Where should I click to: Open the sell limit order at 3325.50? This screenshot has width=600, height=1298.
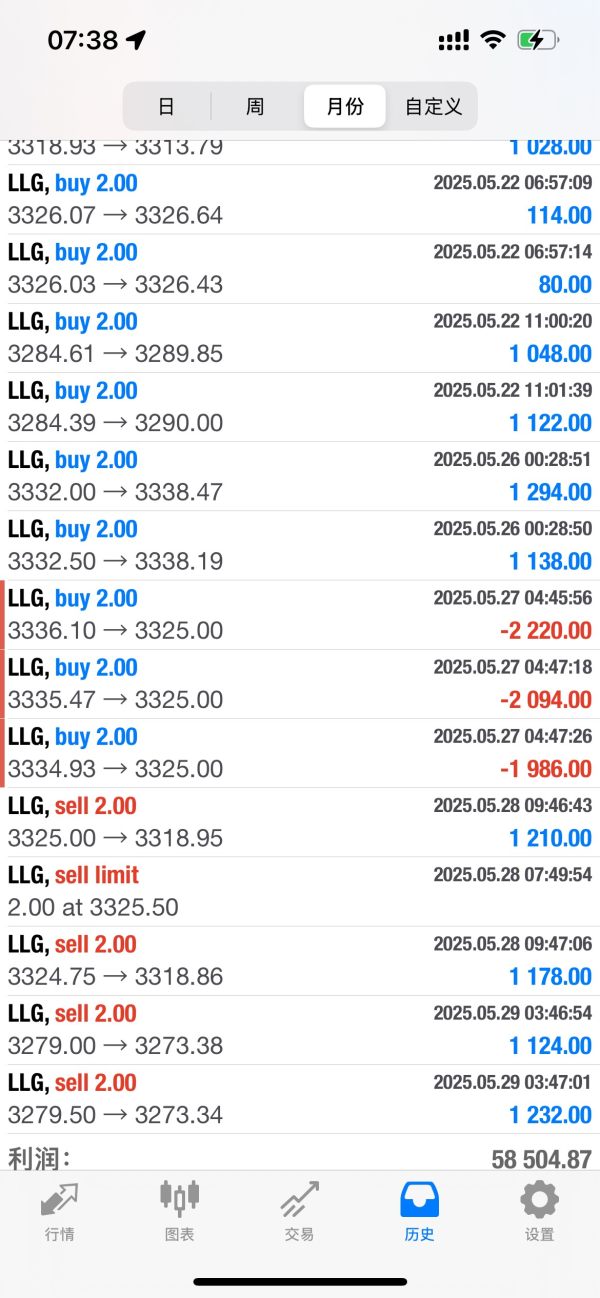click(x=300, y=892)
